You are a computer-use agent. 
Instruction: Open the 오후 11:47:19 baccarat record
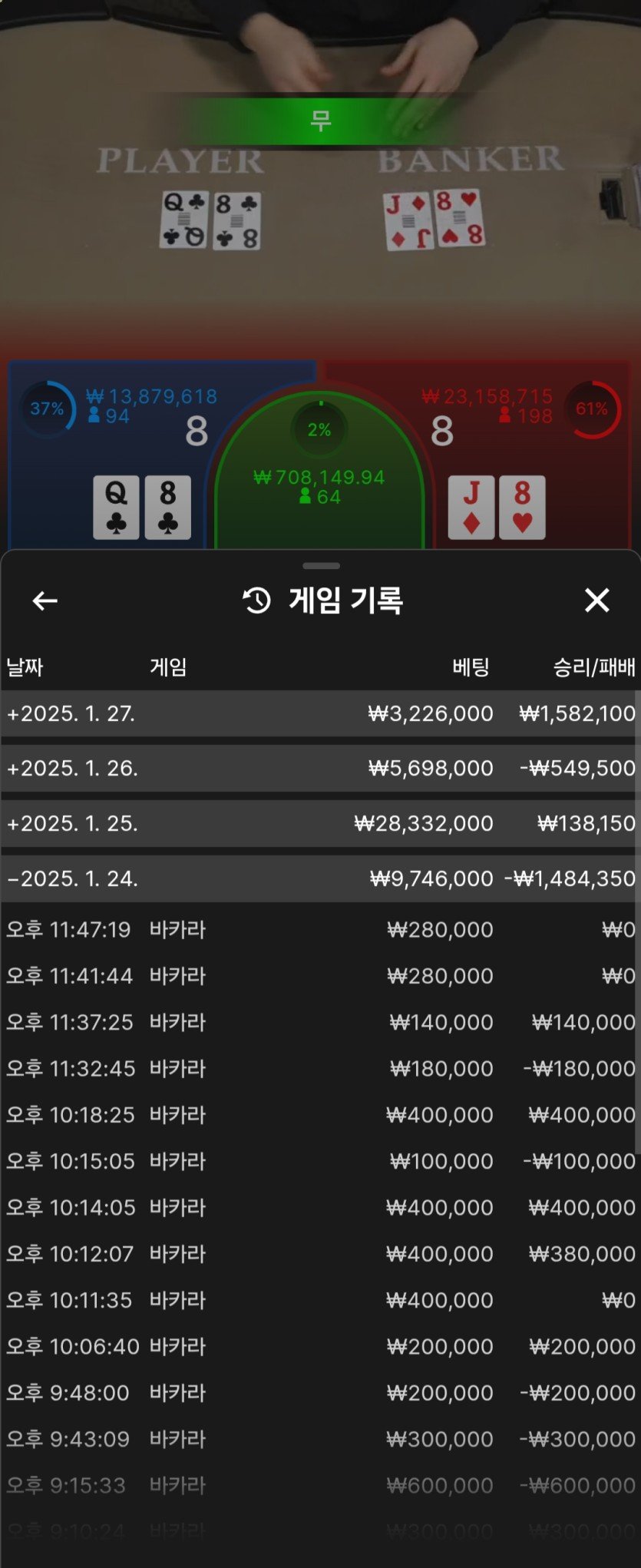319,930
